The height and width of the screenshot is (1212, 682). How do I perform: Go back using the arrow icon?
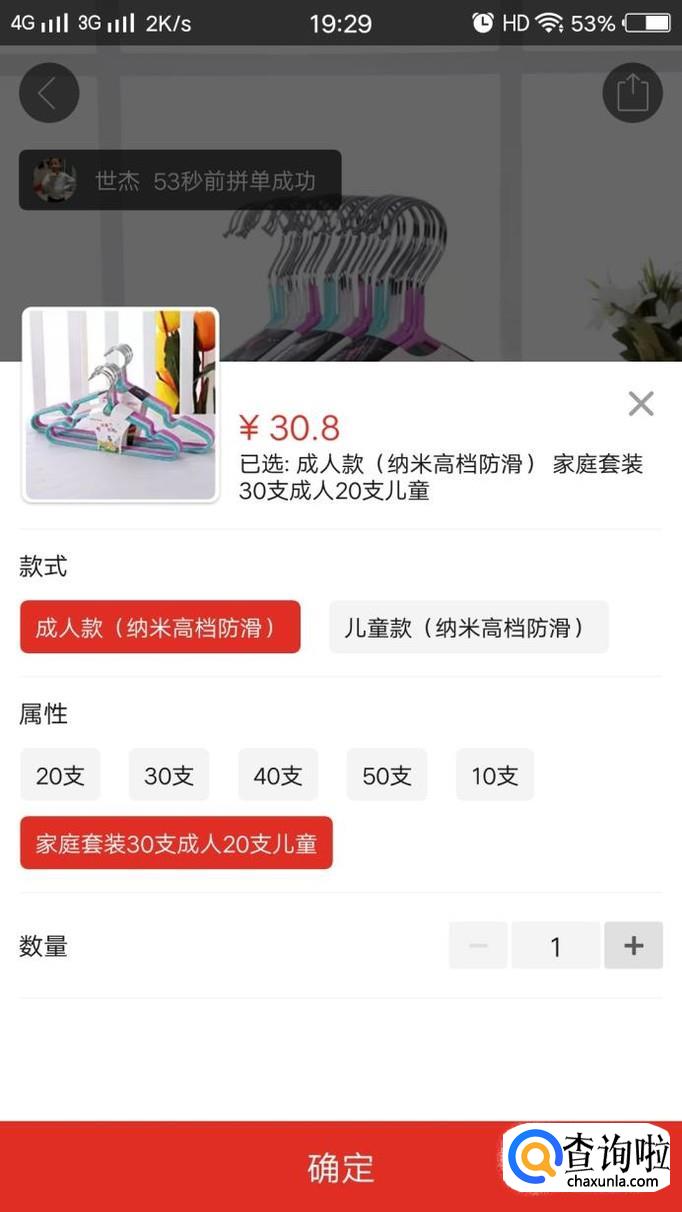49,93
